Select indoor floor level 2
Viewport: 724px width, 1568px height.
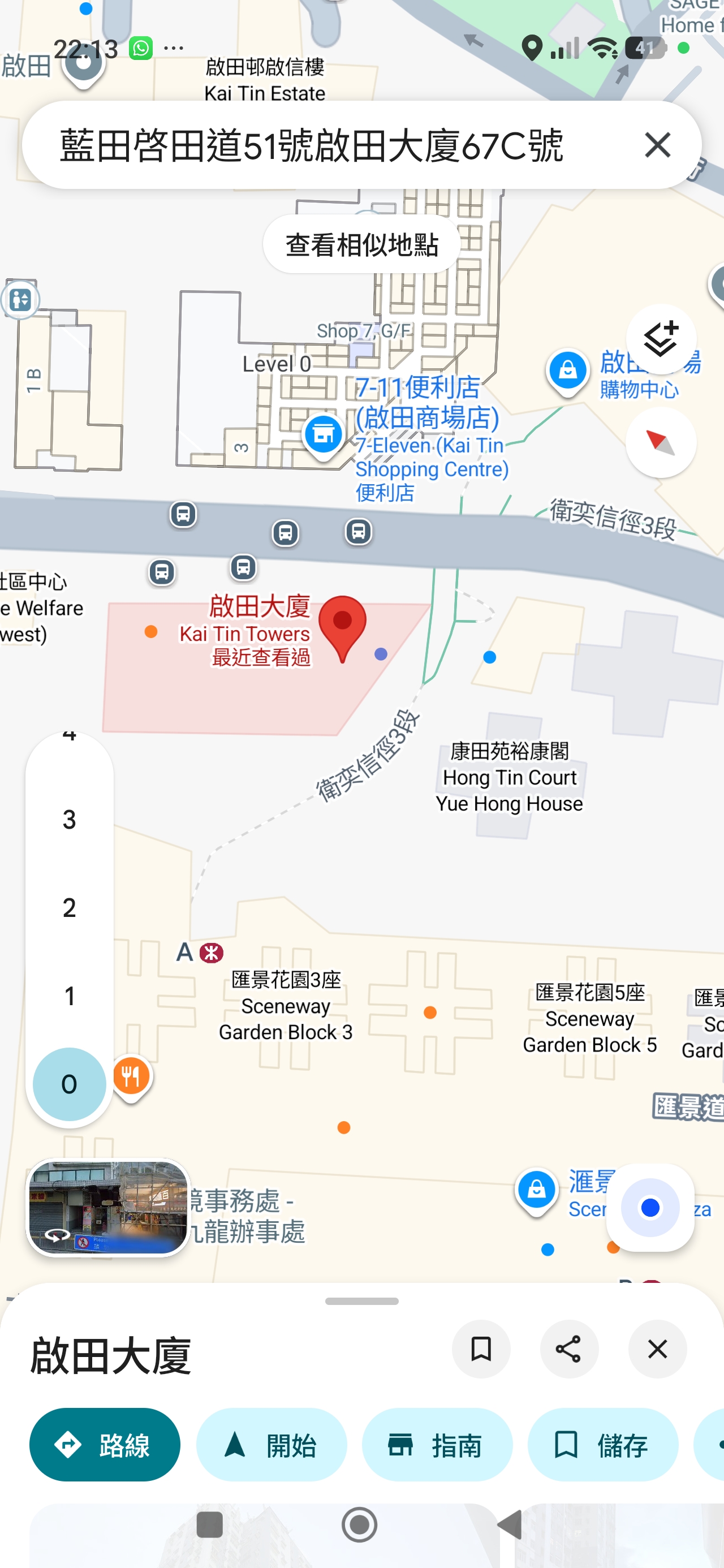tap(70, 907)
